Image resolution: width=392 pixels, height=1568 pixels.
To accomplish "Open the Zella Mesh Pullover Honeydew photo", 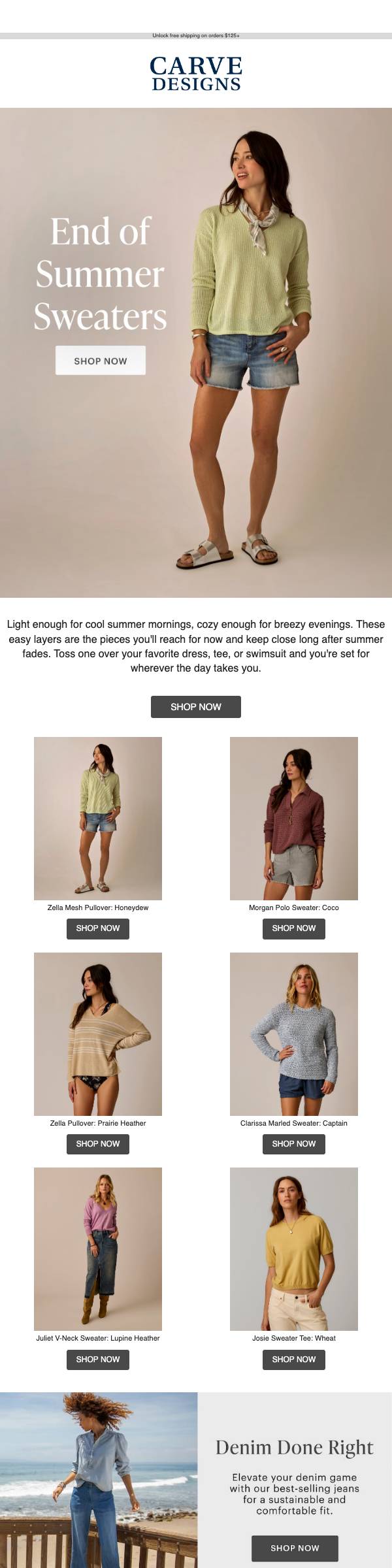I will [x=98, y=819].
